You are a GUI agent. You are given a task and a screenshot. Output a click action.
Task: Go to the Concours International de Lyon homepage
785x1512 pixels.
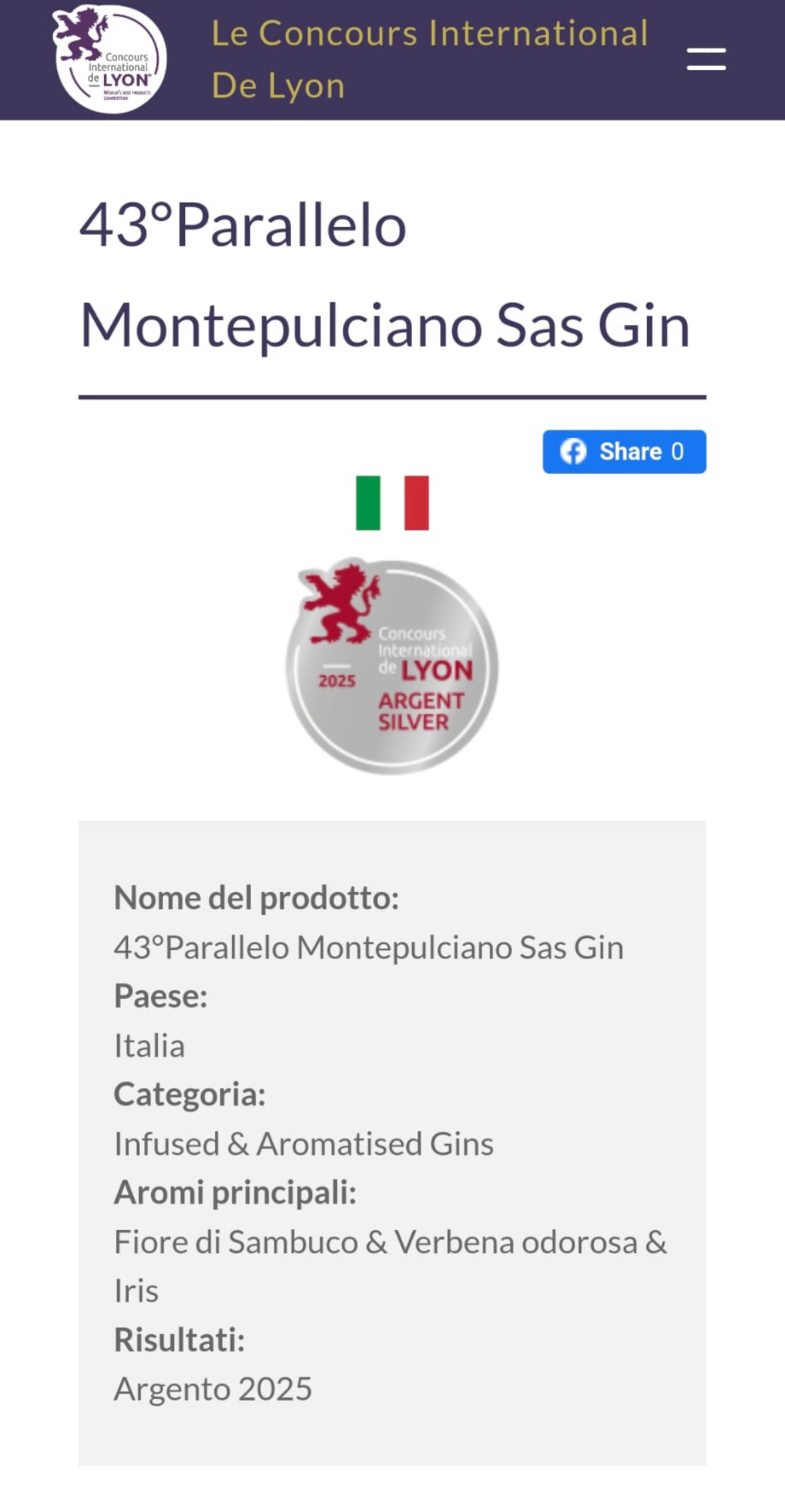pos(110,59)
